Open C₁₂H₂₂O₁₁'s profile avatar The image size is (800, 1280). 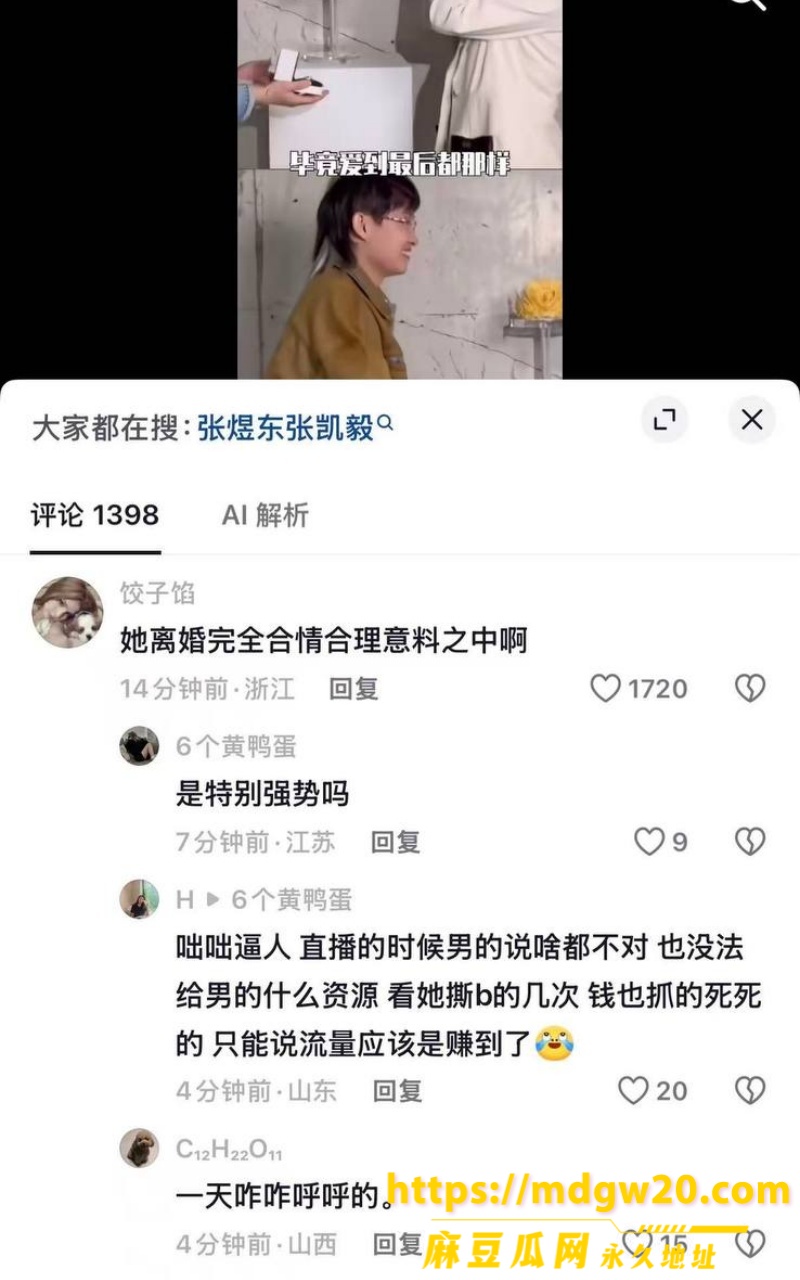[139, 1147]
